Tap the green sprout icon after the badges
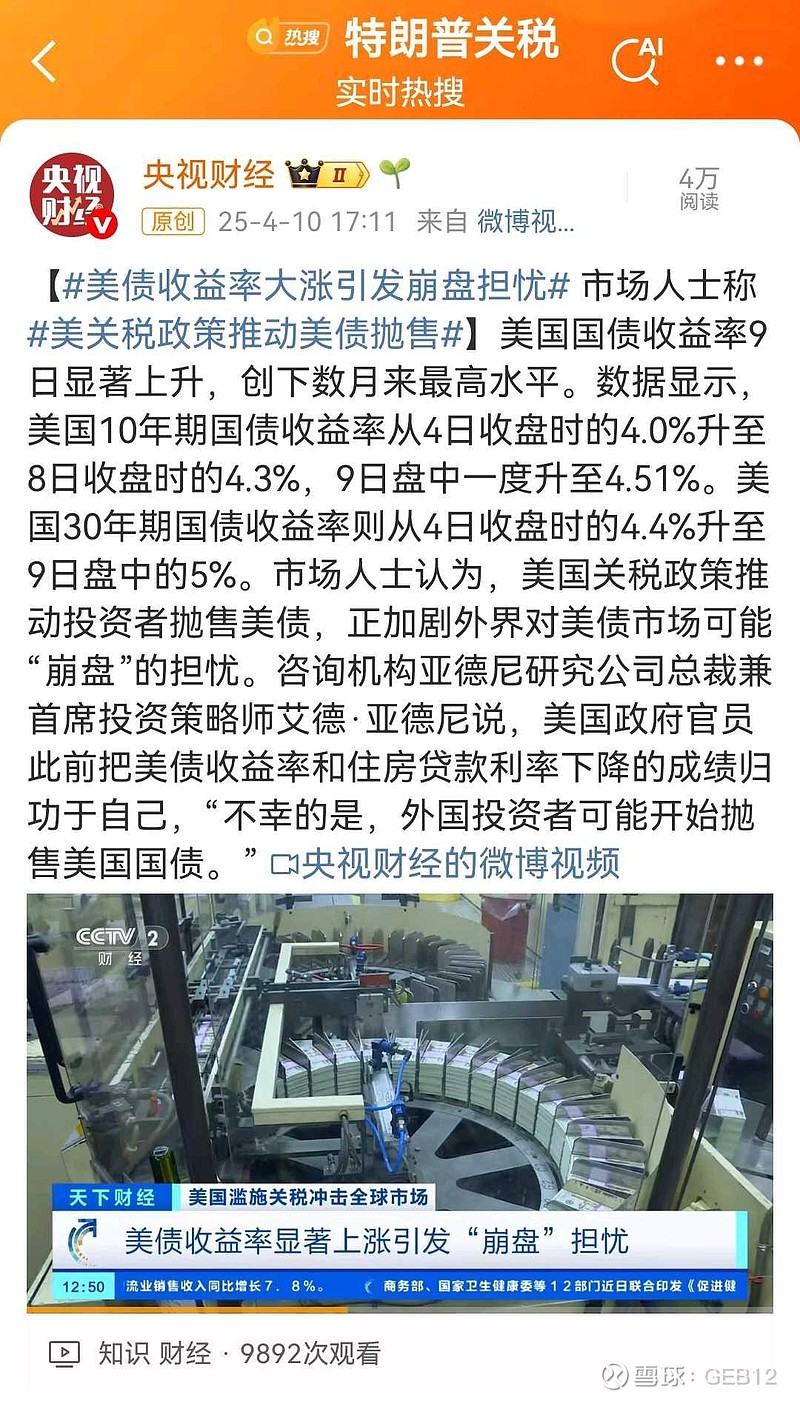Screen dimensions: 800x1401 392,172
